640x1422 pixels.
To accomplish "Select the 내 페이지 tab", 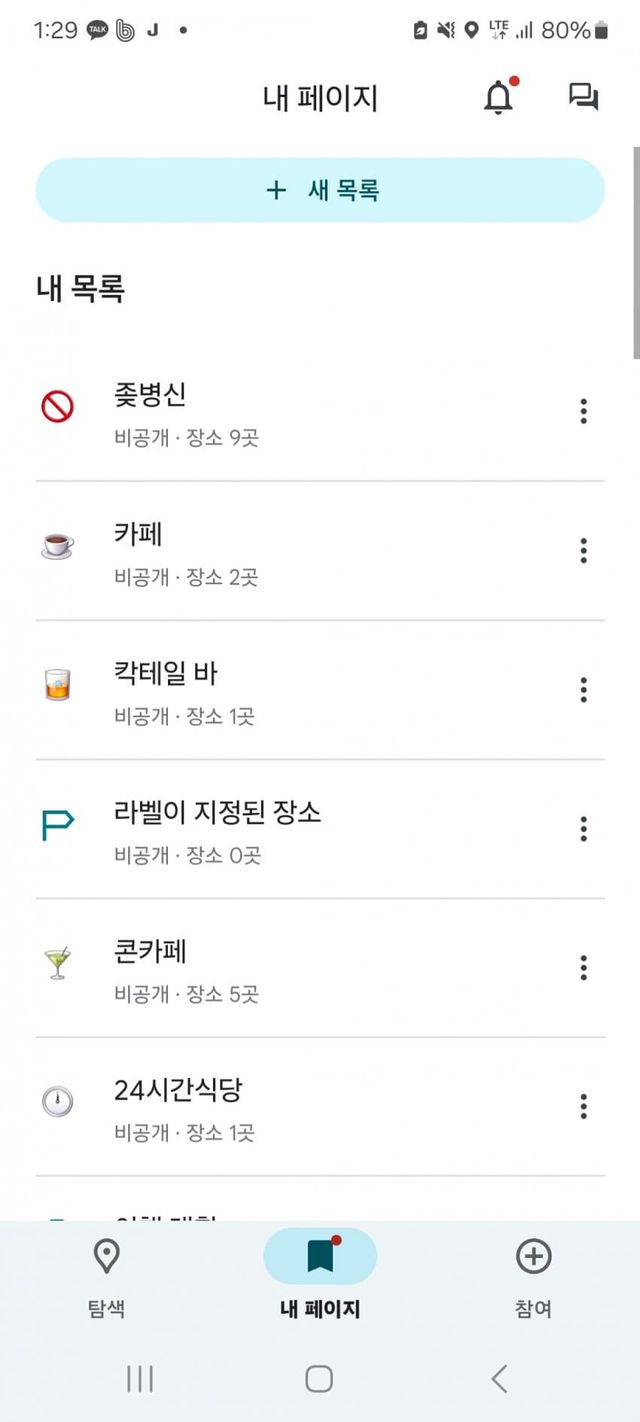I will point(320,1276).
